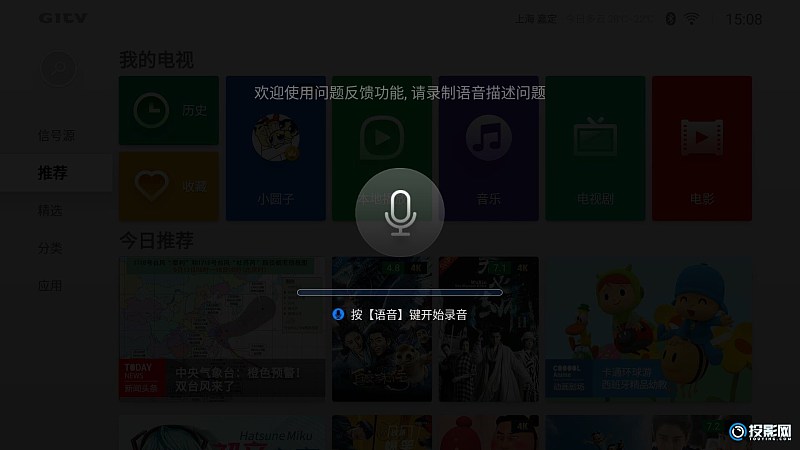Open the 历史 history tile

click(168, 110)
